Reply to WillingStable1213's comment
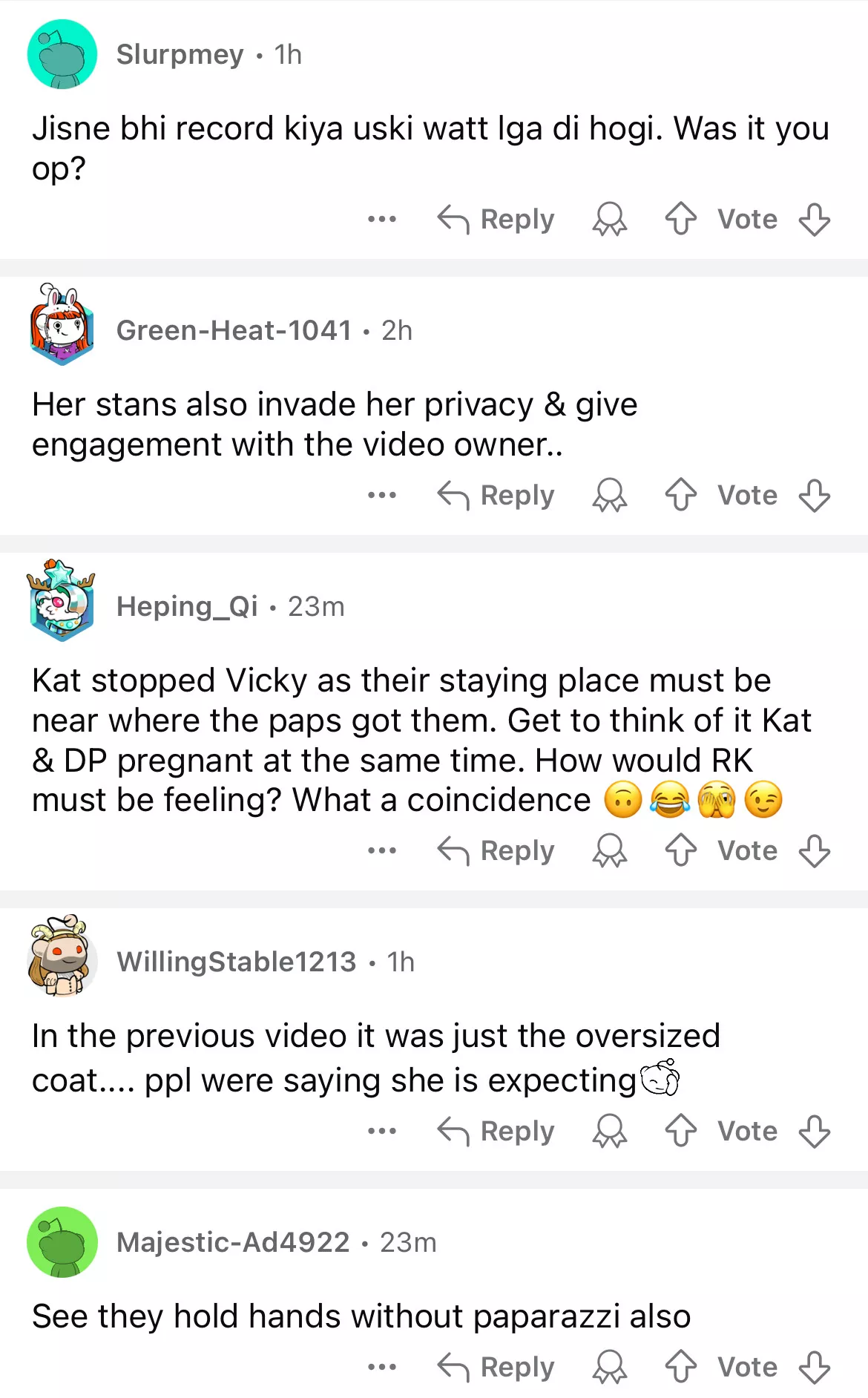 coord(496,1132)
